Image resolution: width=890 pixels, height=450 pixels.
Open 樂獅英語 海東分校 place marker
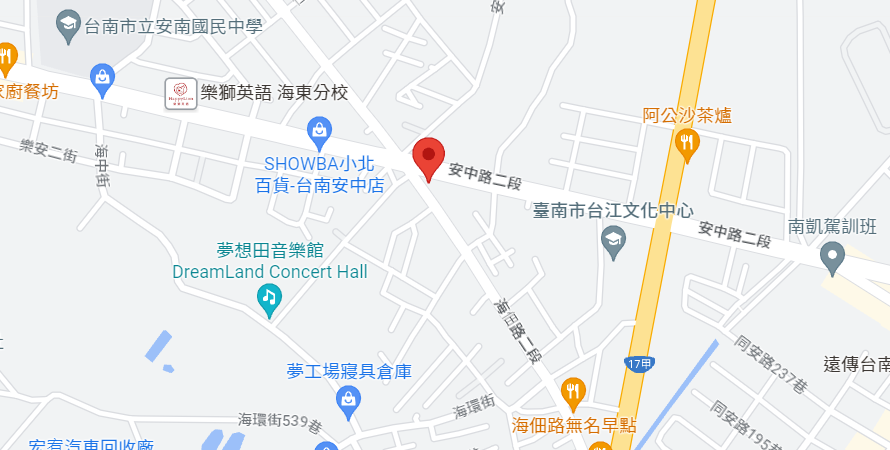pos(181,93)
